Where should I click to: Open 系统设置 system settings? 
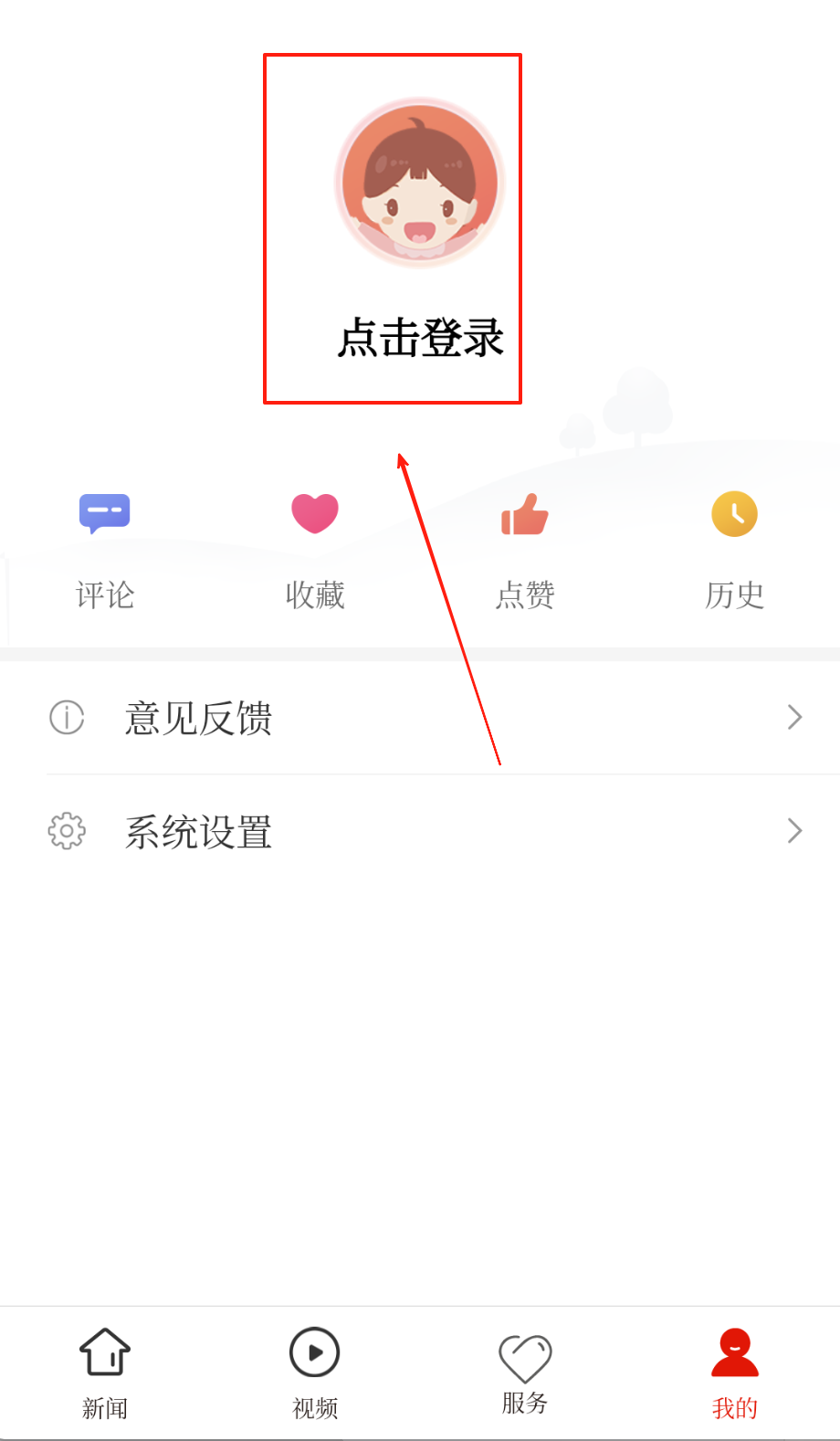click(420, 831)
